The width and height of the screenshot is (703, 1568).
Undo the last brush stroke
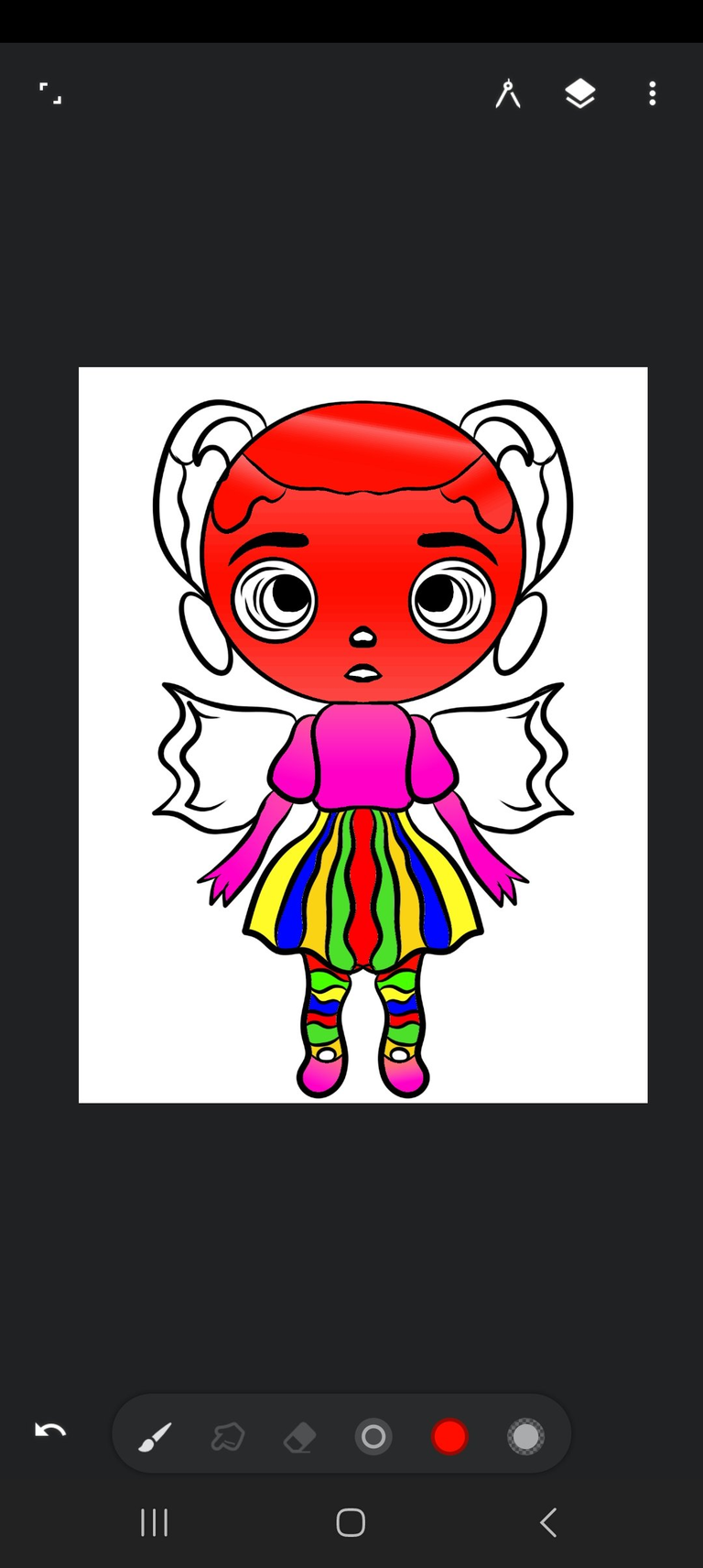(49, 1431)
